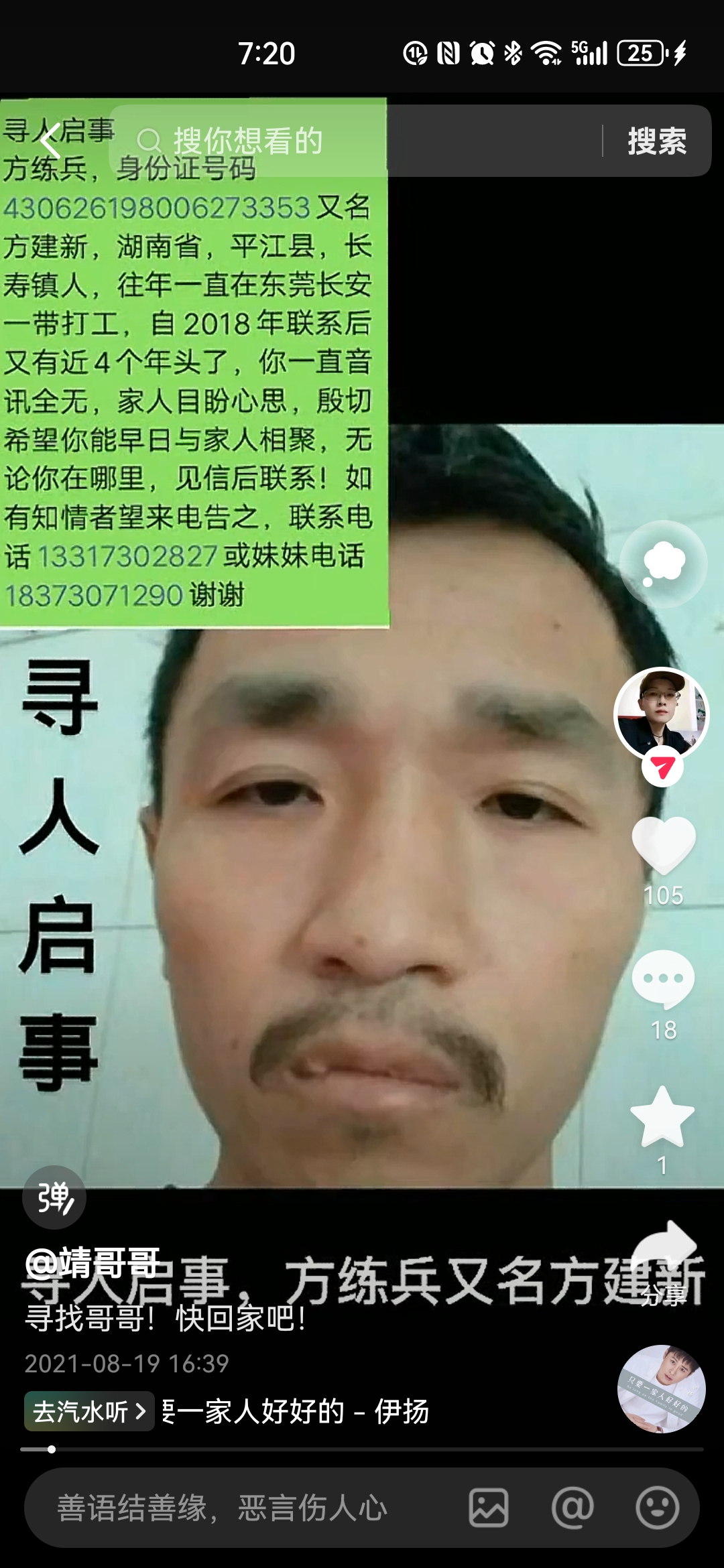724x1568 pixels.
Task: Open the spinning music disc
Action: (661, 1389)
